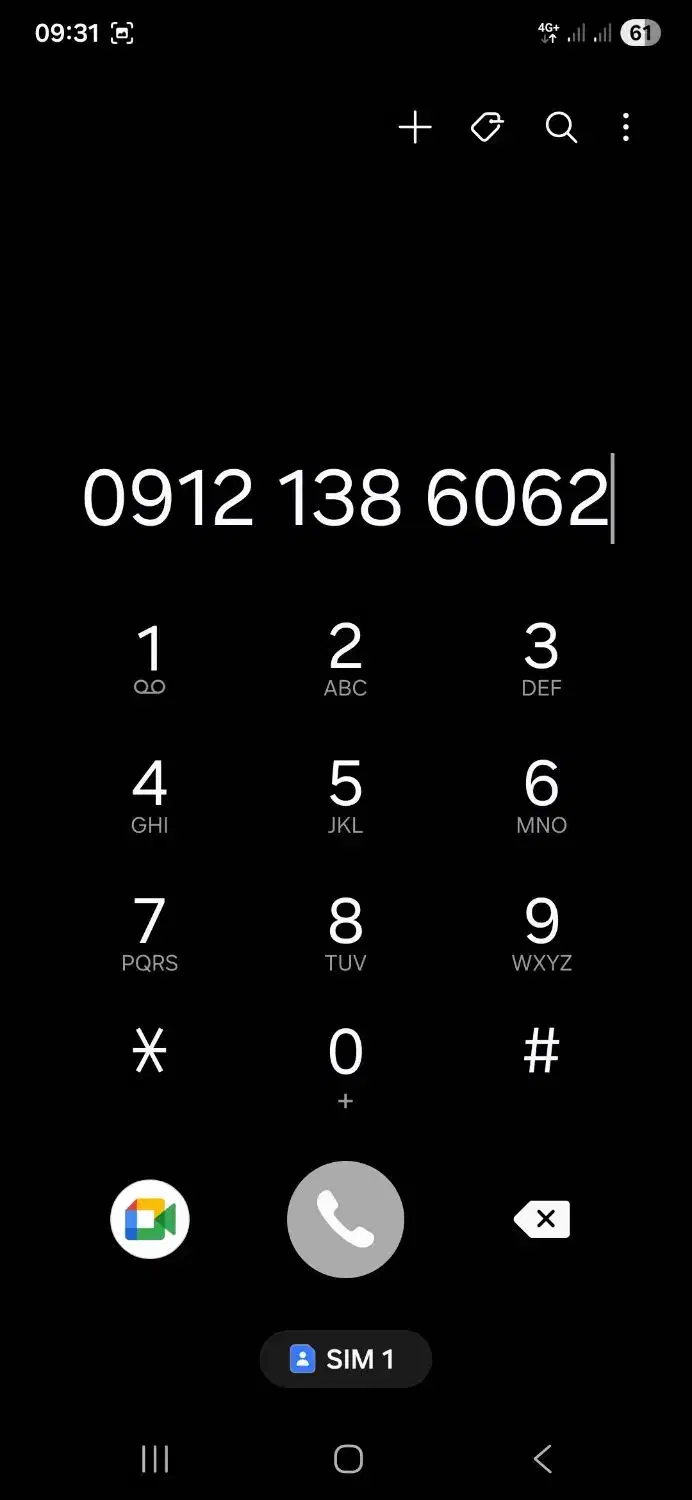
Task: Enter digit 5 JKL
Action: coord(345,797)
